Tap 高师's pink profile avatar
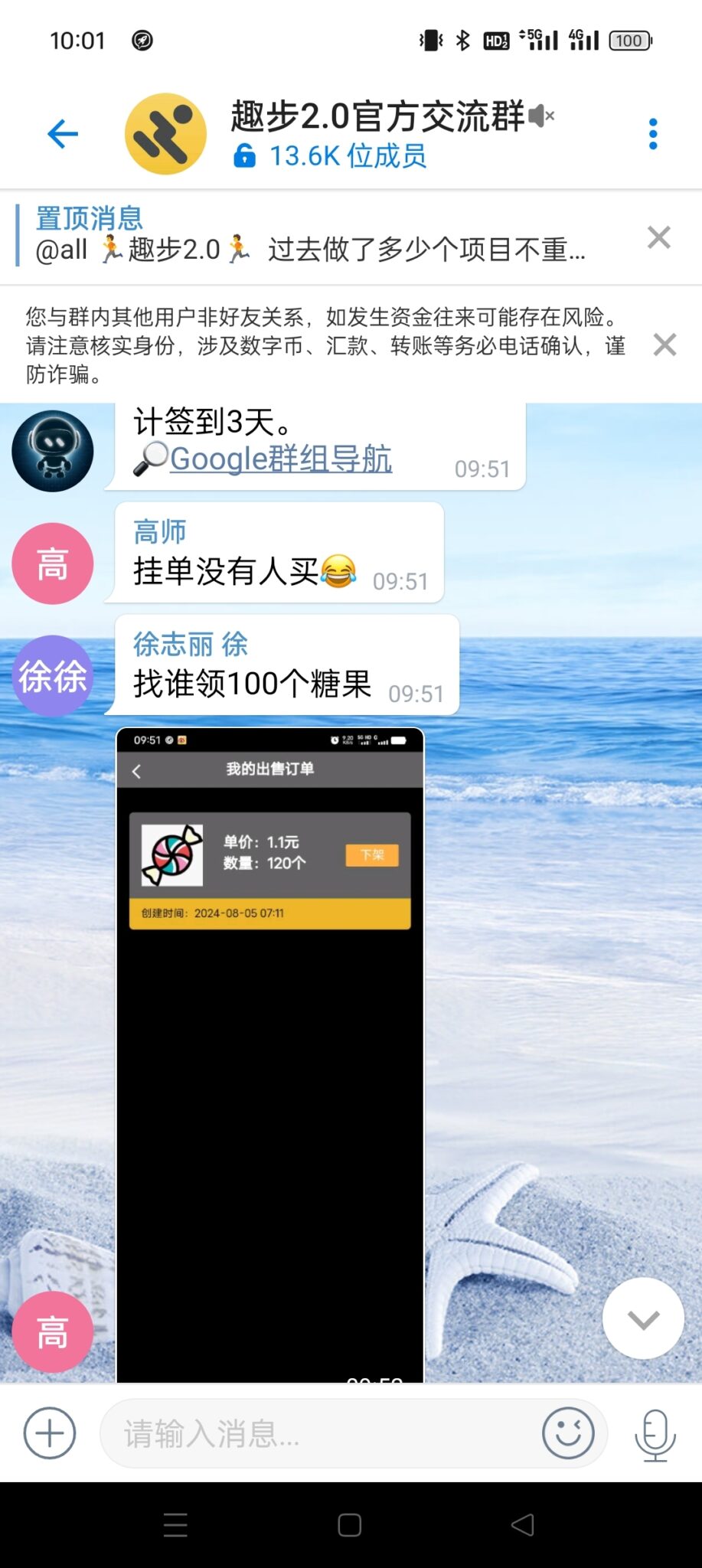The width and height of the screenshot is (702, 1568). coord(52,563)
